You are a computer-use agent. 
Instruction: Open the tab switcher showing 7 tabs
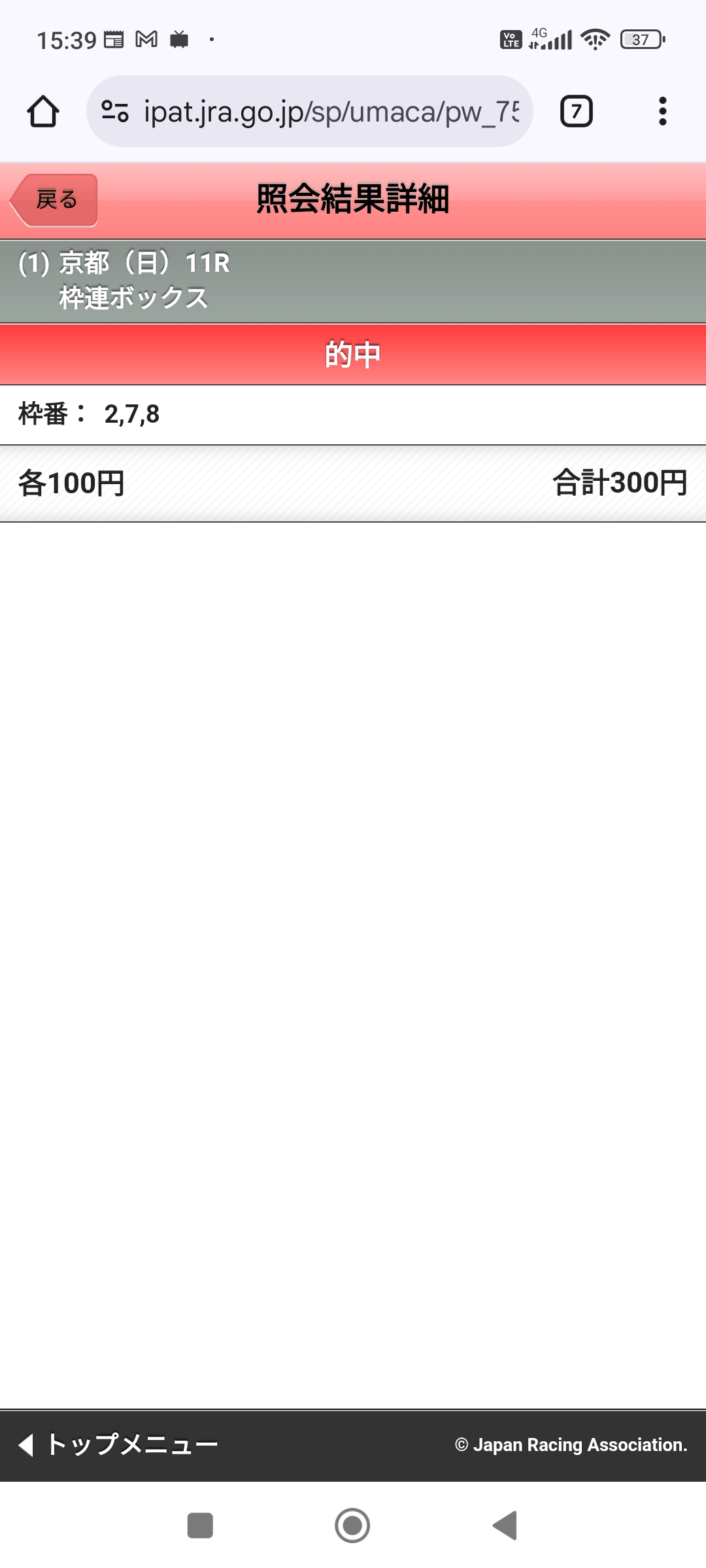tap(576, 112)
